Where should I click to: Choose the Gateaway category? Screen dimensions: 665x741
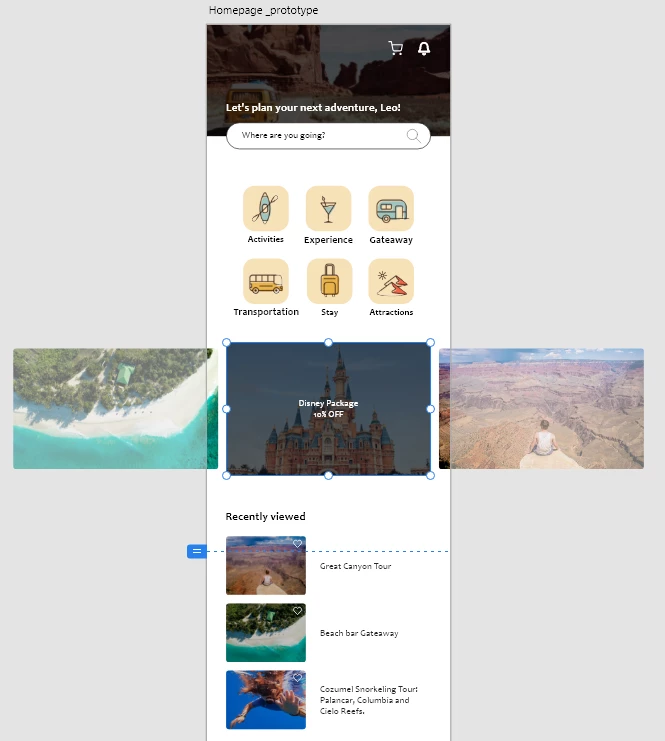[x=391, y=209]
